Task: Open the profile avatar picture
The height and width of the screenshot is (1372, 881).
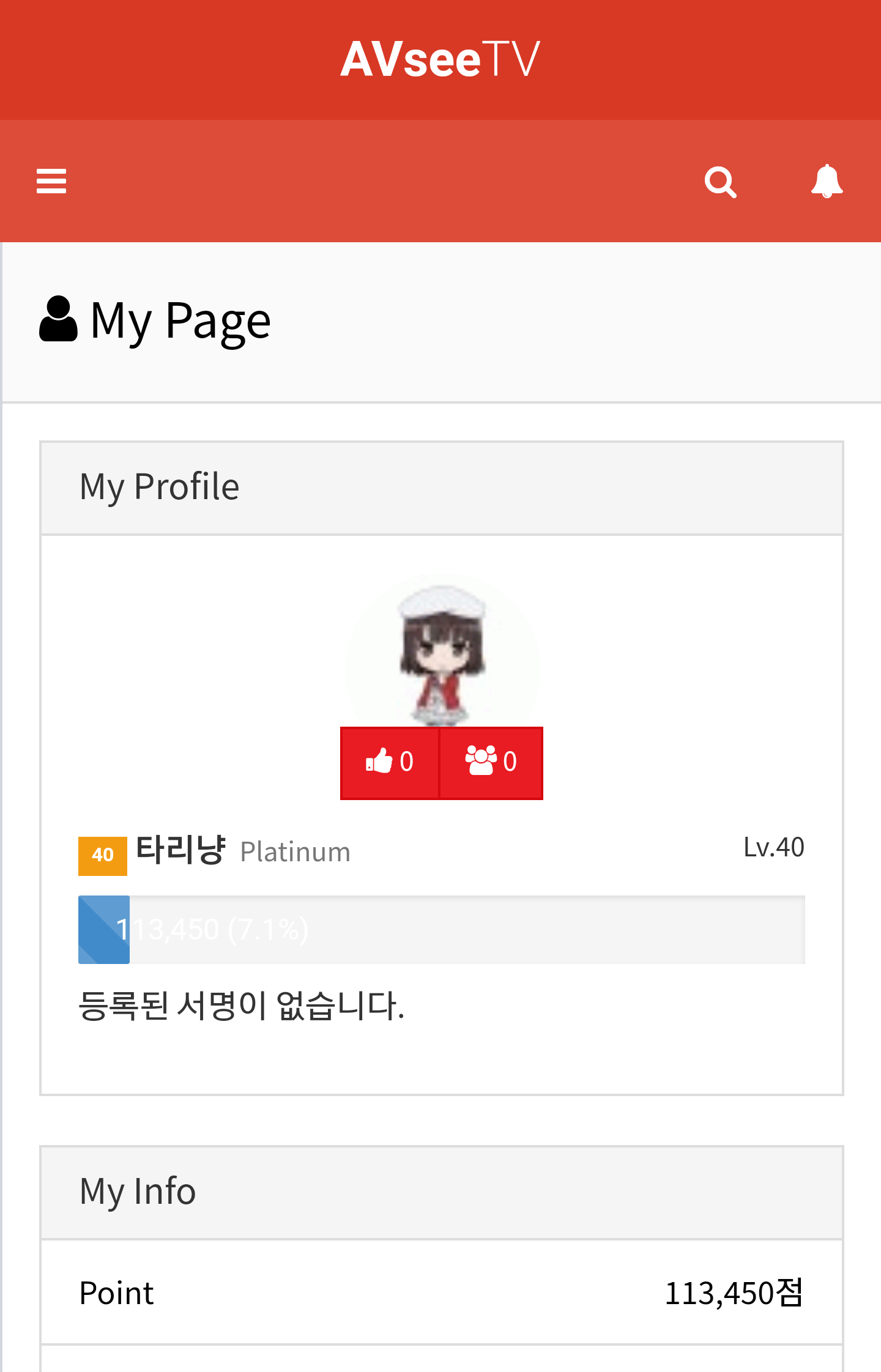Action: click(x=442, y=653)
